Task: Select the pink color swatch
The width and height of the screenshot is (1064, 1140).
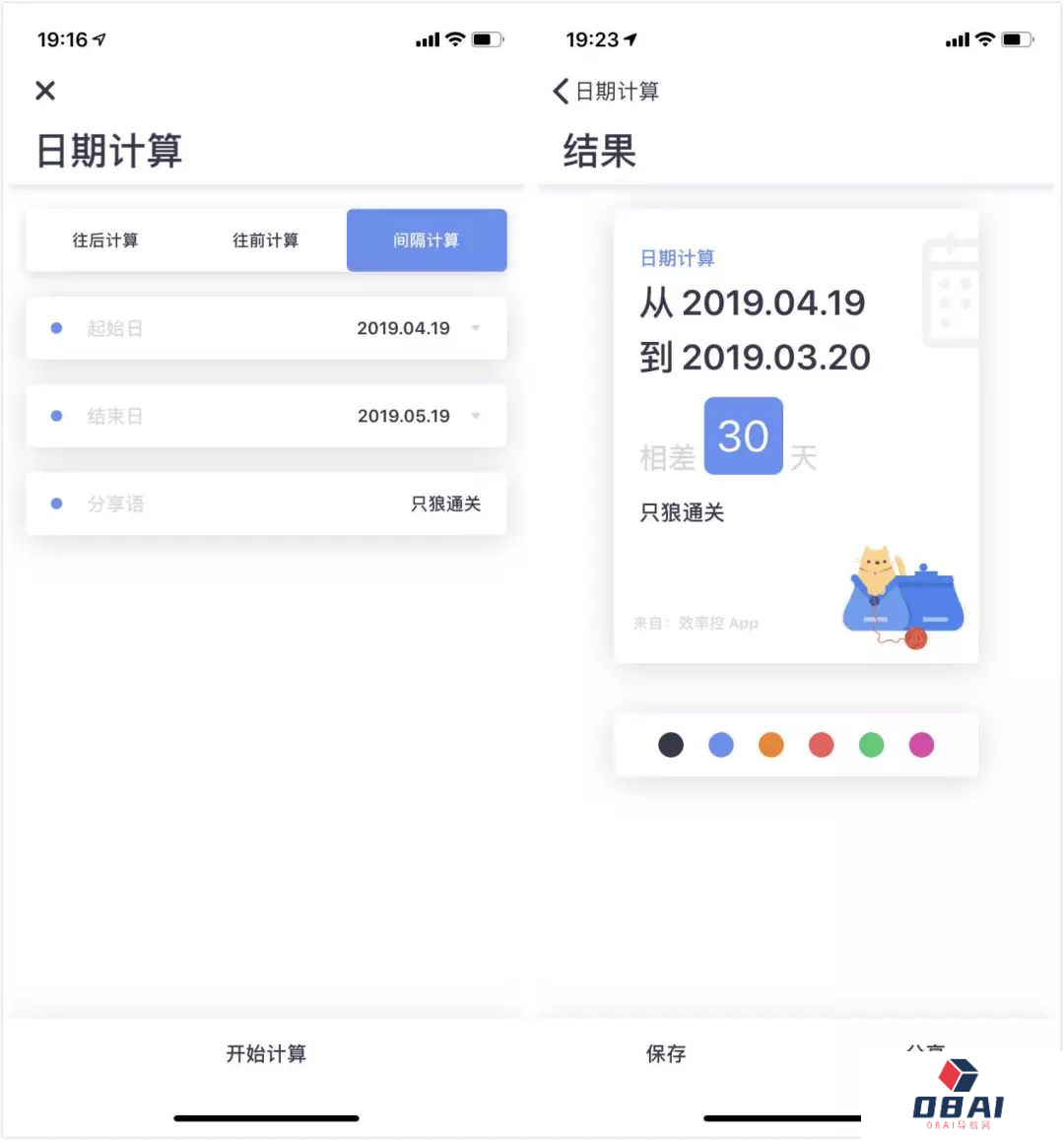Action: pyautogui.click(x=921, y=745)
